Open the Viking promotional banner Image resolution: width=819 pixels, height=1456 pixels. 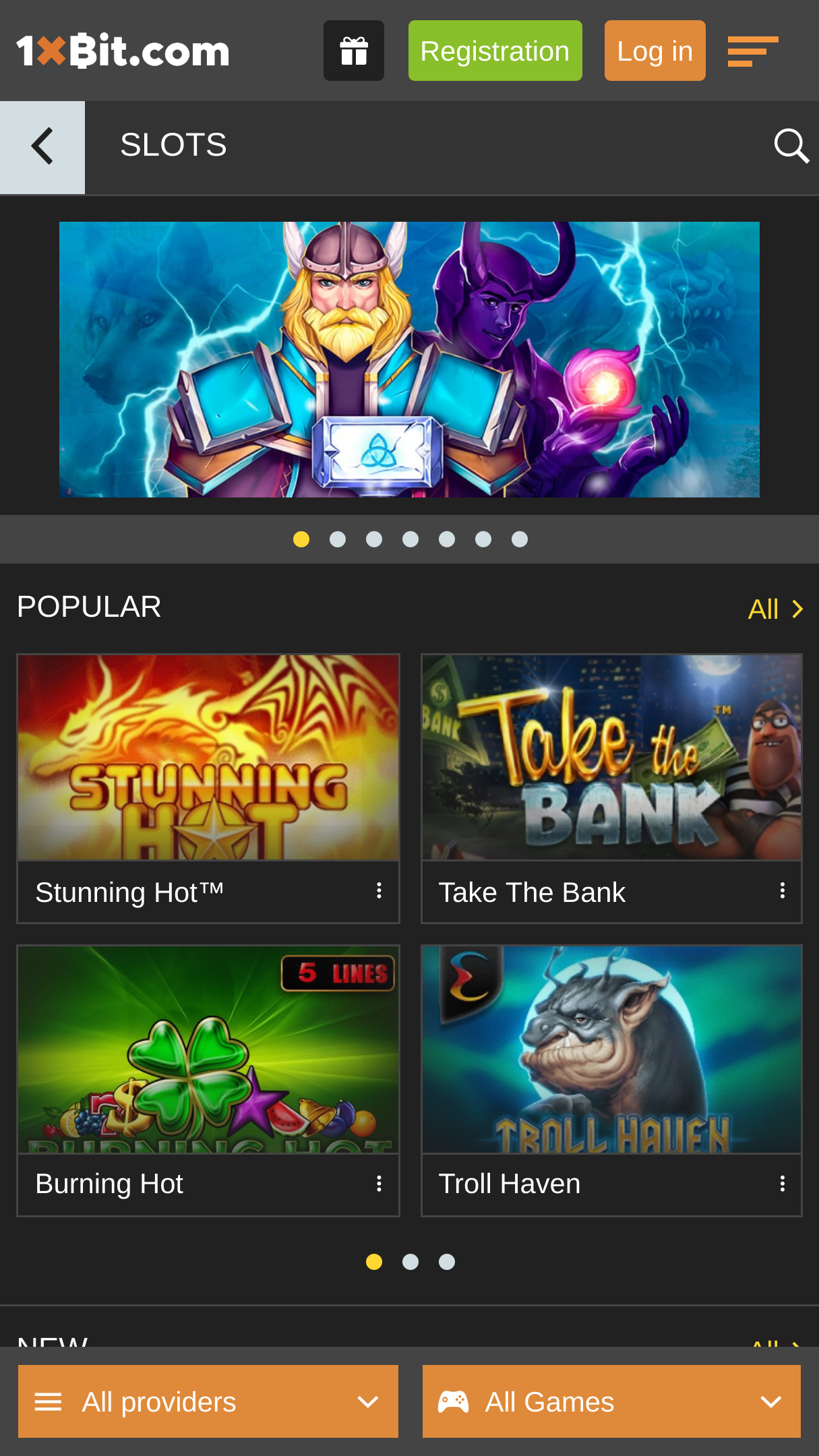pyautogui.click(x=409, y=359)
